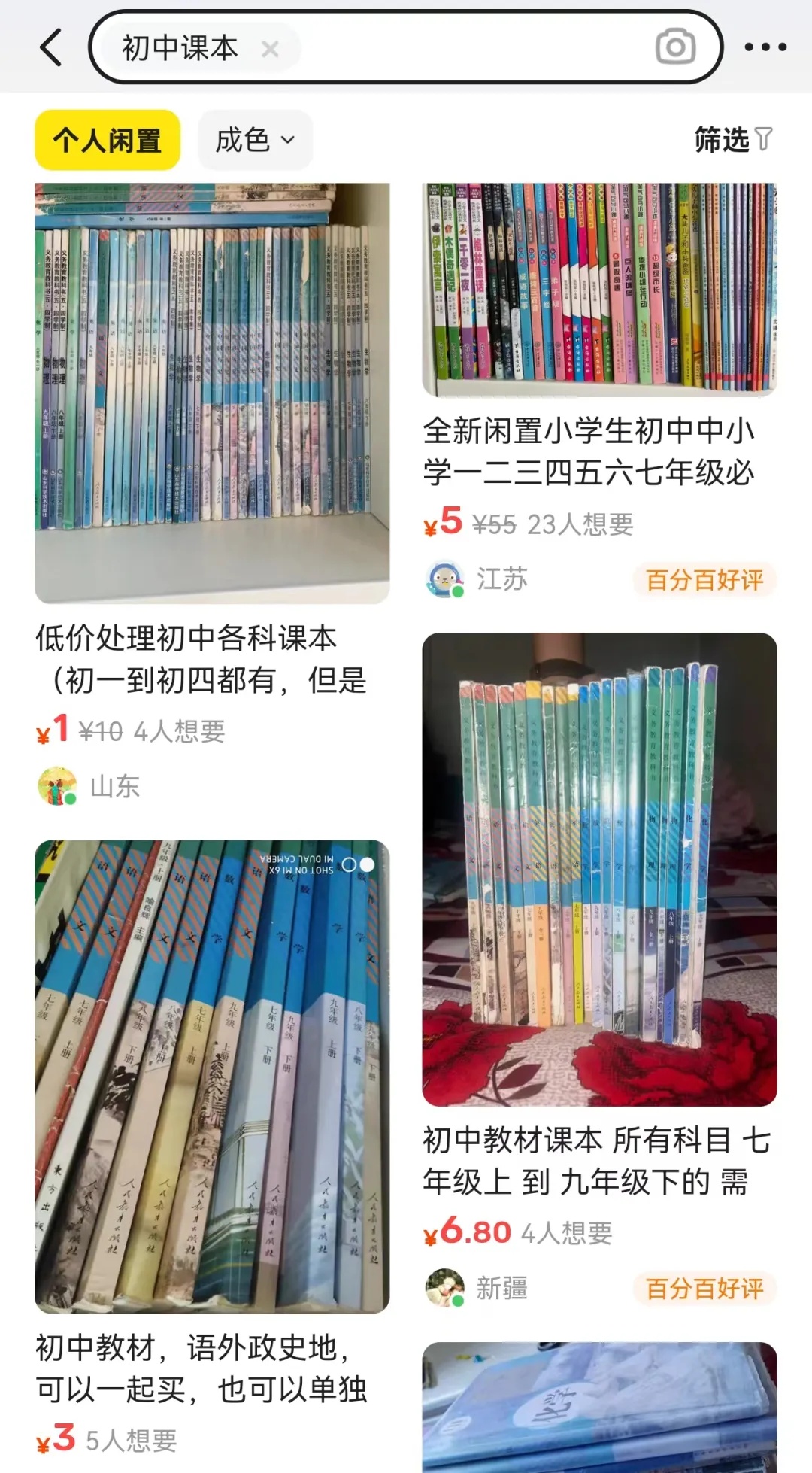Open the 江苏 seller's avatar
This screenshot has height=1473, width=812.
click(446, 578)
